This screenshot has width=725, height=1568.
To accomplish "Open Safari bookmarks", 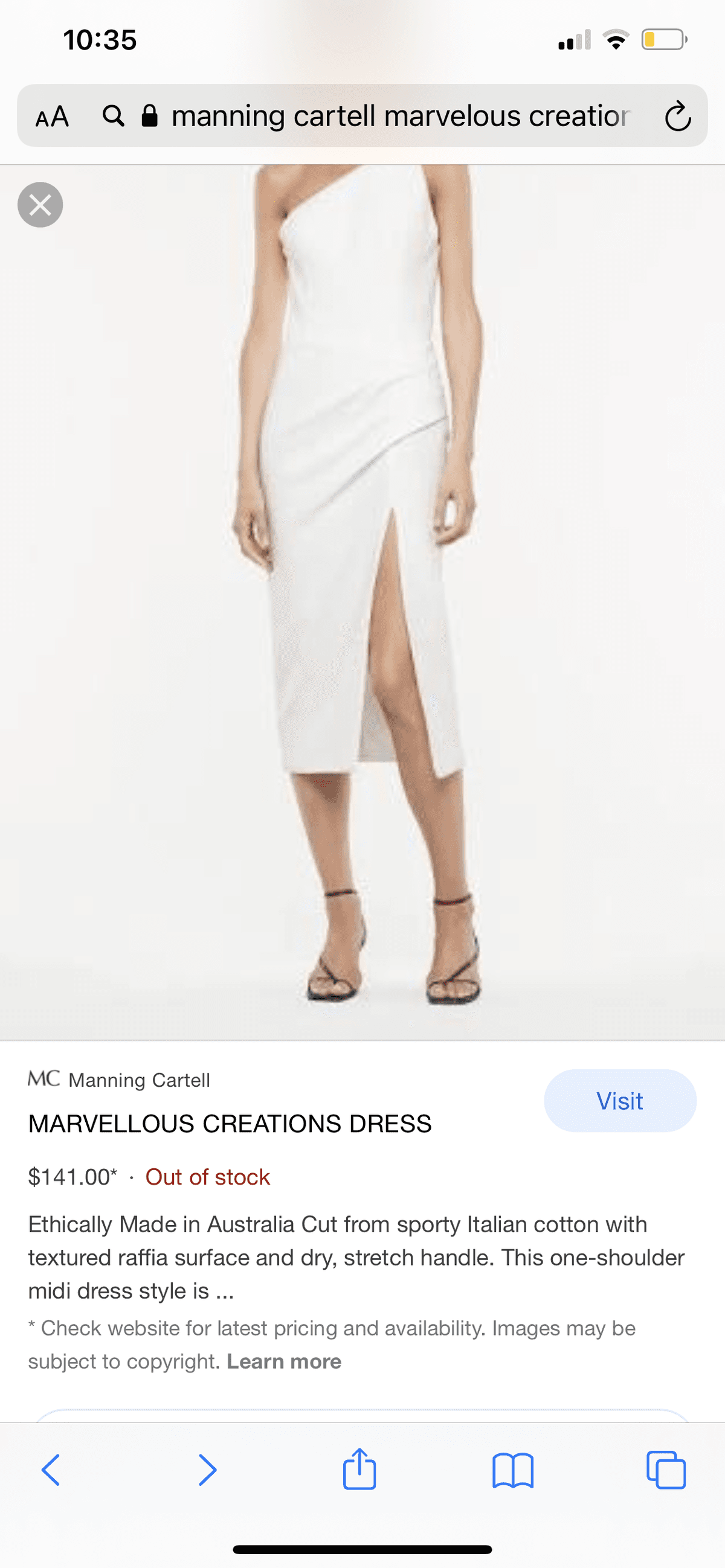I will pyautogui.click(x=512, y=1470).
